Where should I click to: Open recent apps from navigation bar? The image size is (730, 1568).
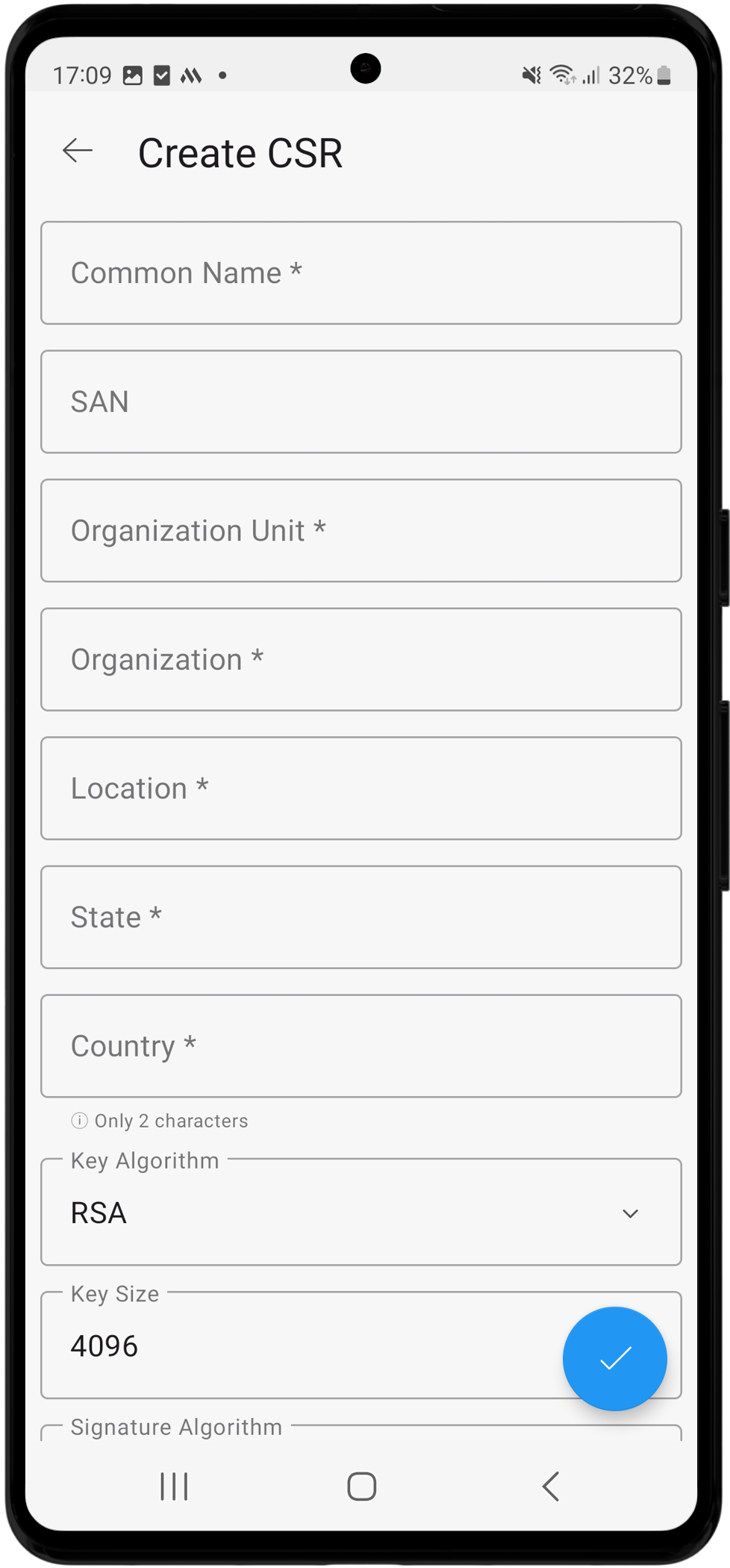[x=174, y=1487]
